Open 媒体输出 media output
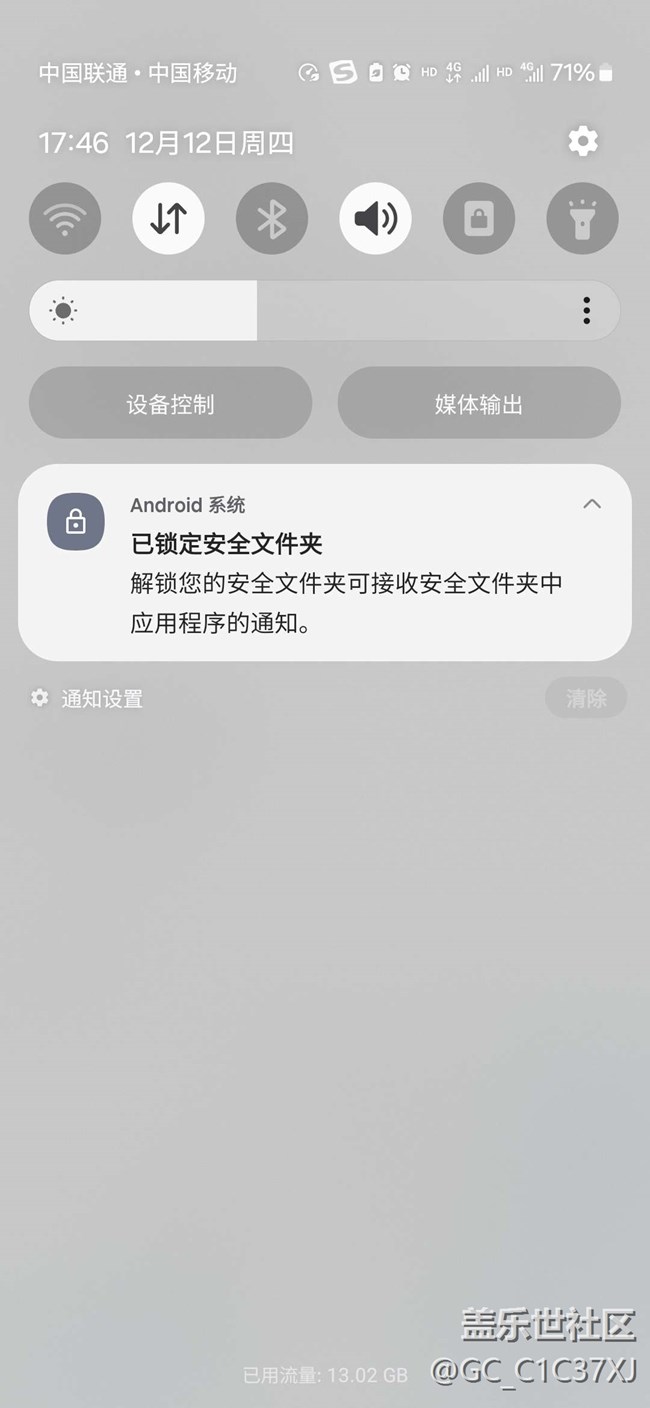 479,403
